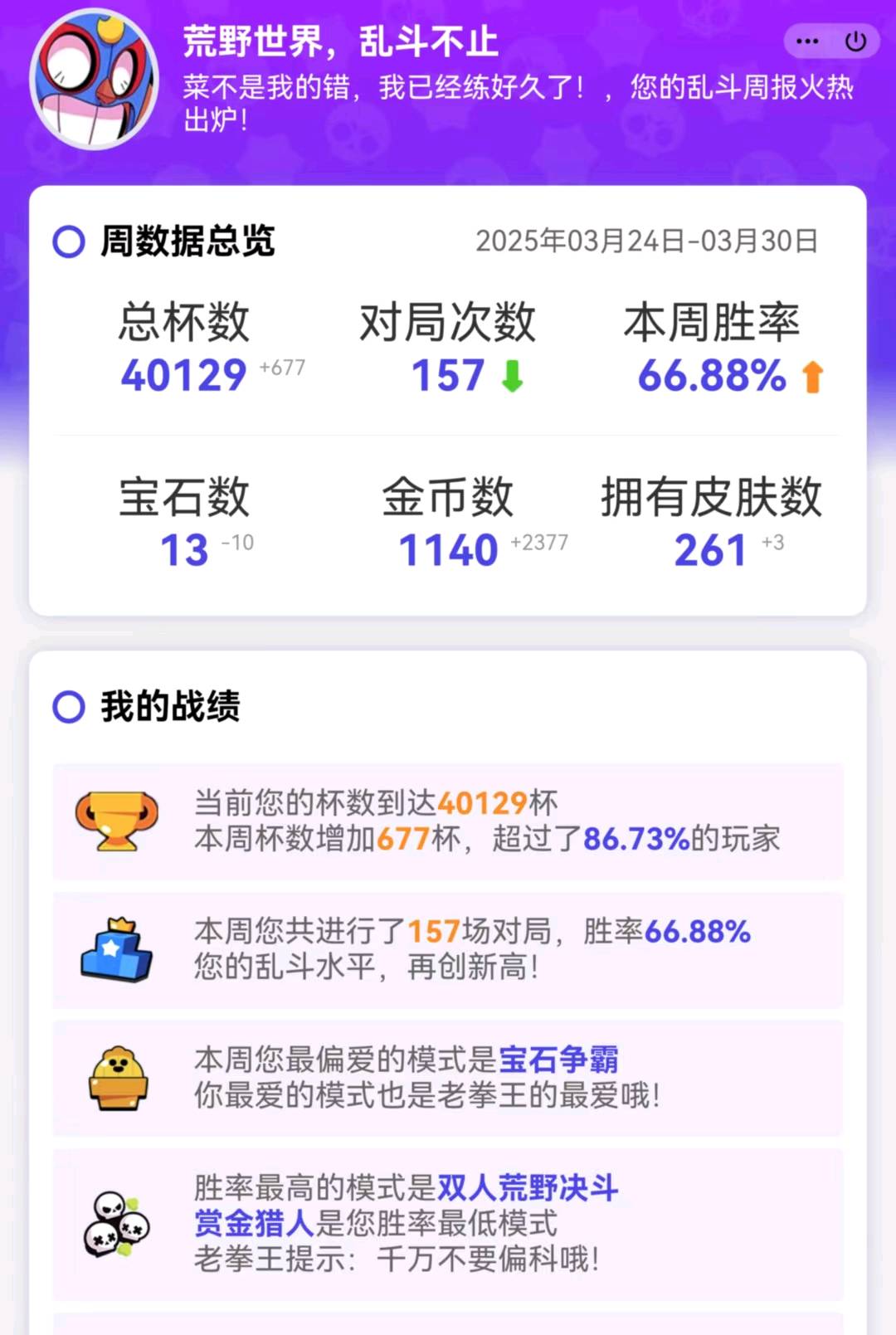Close the mini program with the power icon
This screenshot has height=1335, width=896.
855,41
